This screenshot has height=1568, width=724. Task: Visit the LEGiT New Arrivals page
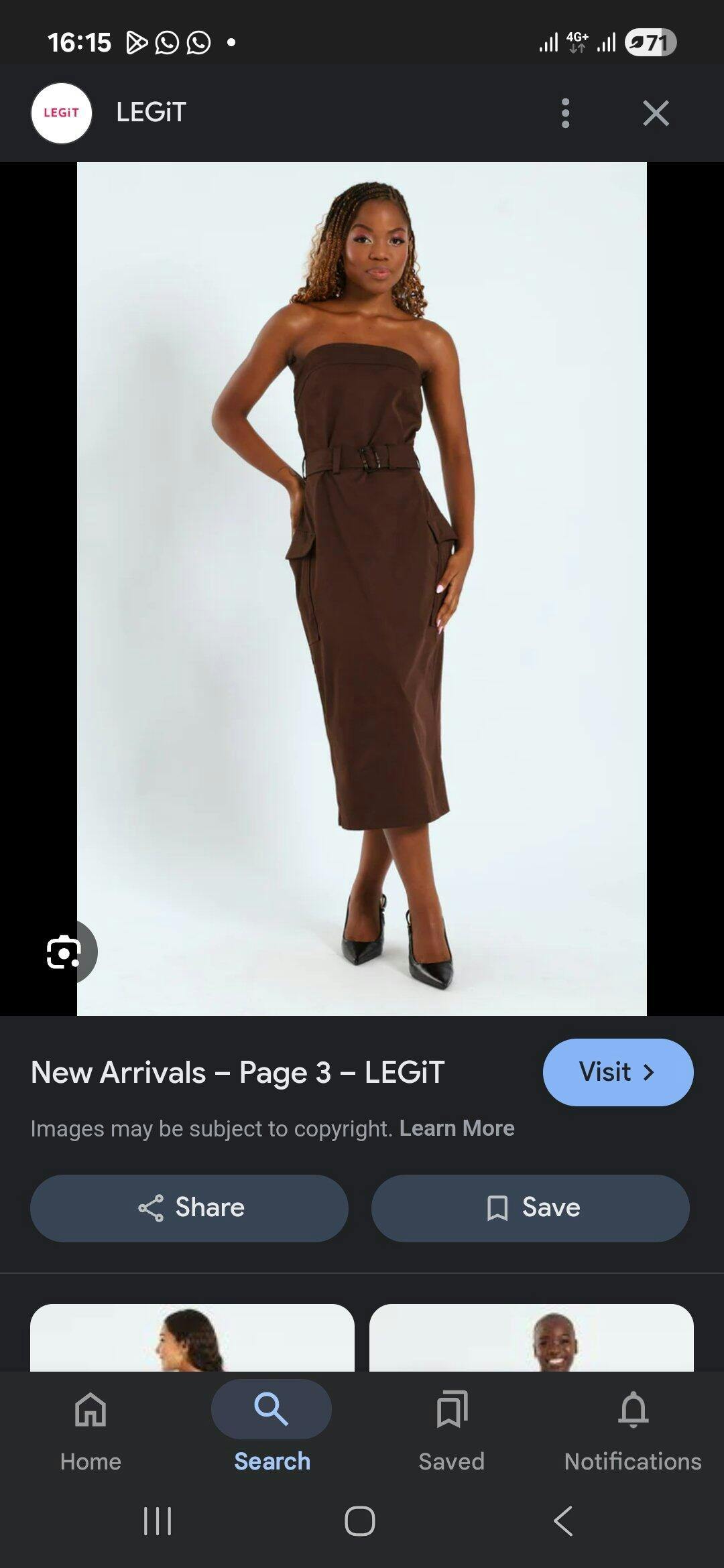tap(617, 1072)
